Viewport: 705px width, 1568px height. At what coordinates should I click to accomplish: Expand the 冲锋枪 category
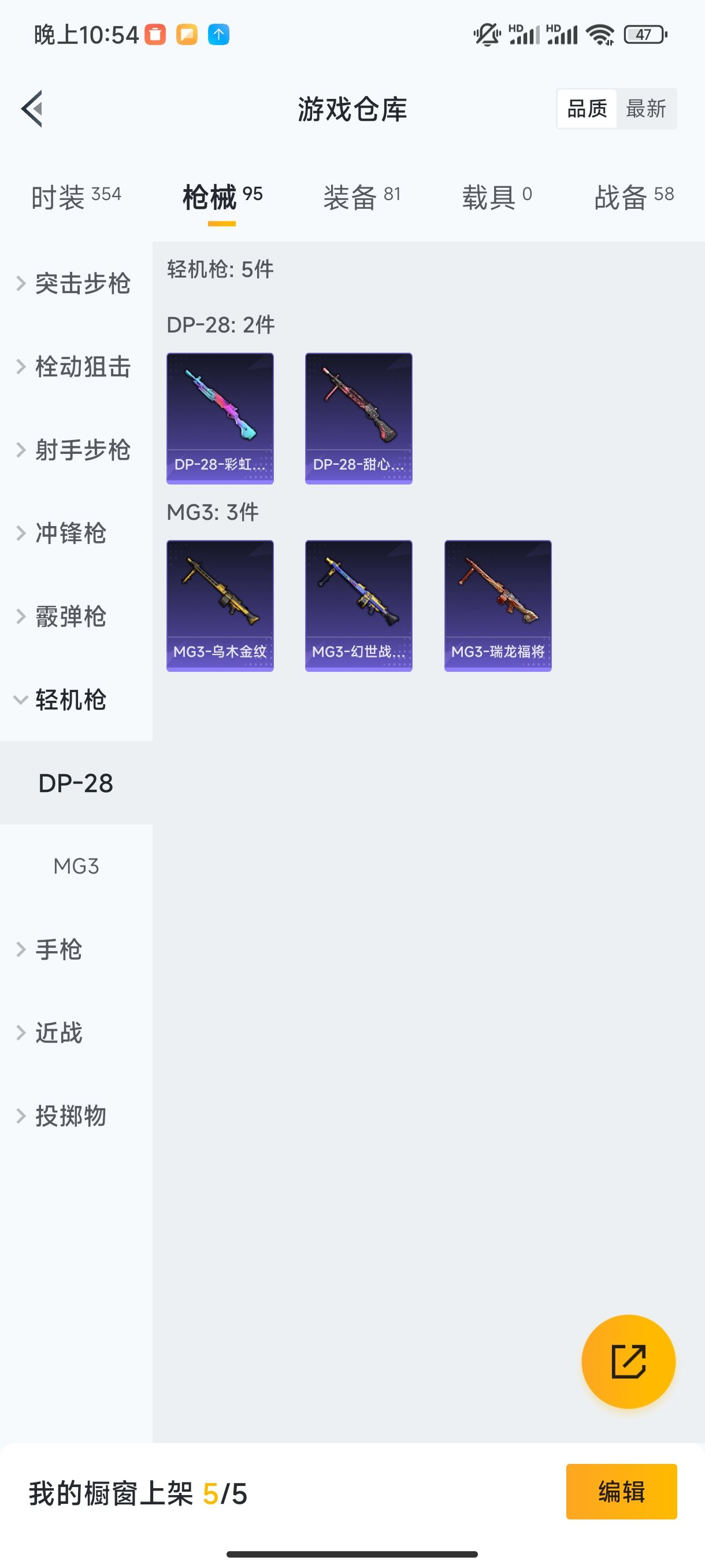(x=76, y=534)
